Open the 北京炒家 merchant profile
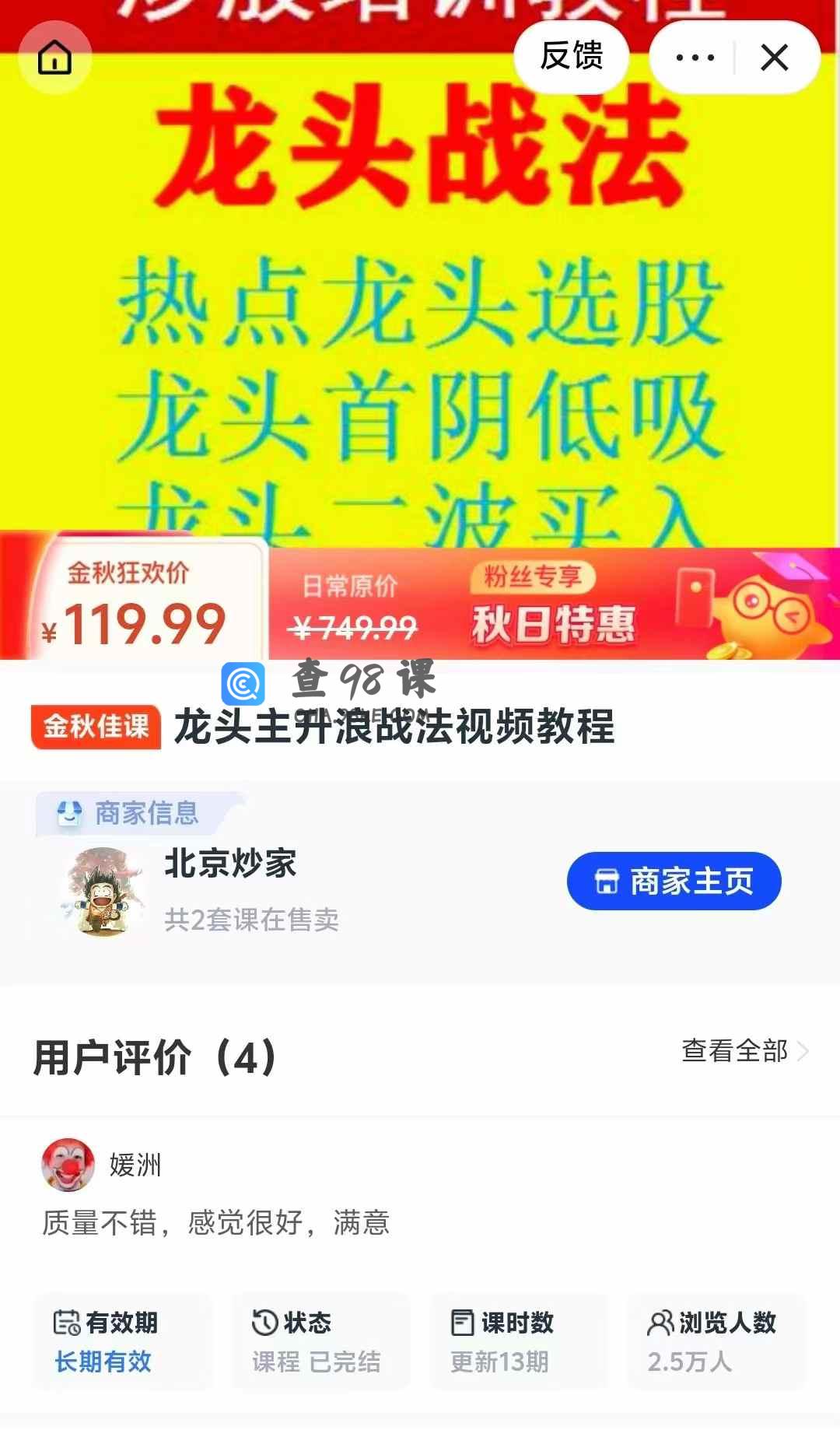This screenshot has height=1430, width=840. 230,864
